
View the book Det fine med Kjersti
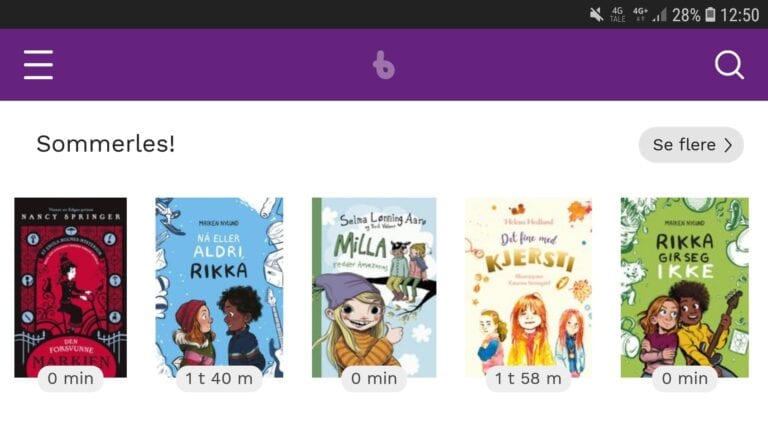(x=528, y=286)
